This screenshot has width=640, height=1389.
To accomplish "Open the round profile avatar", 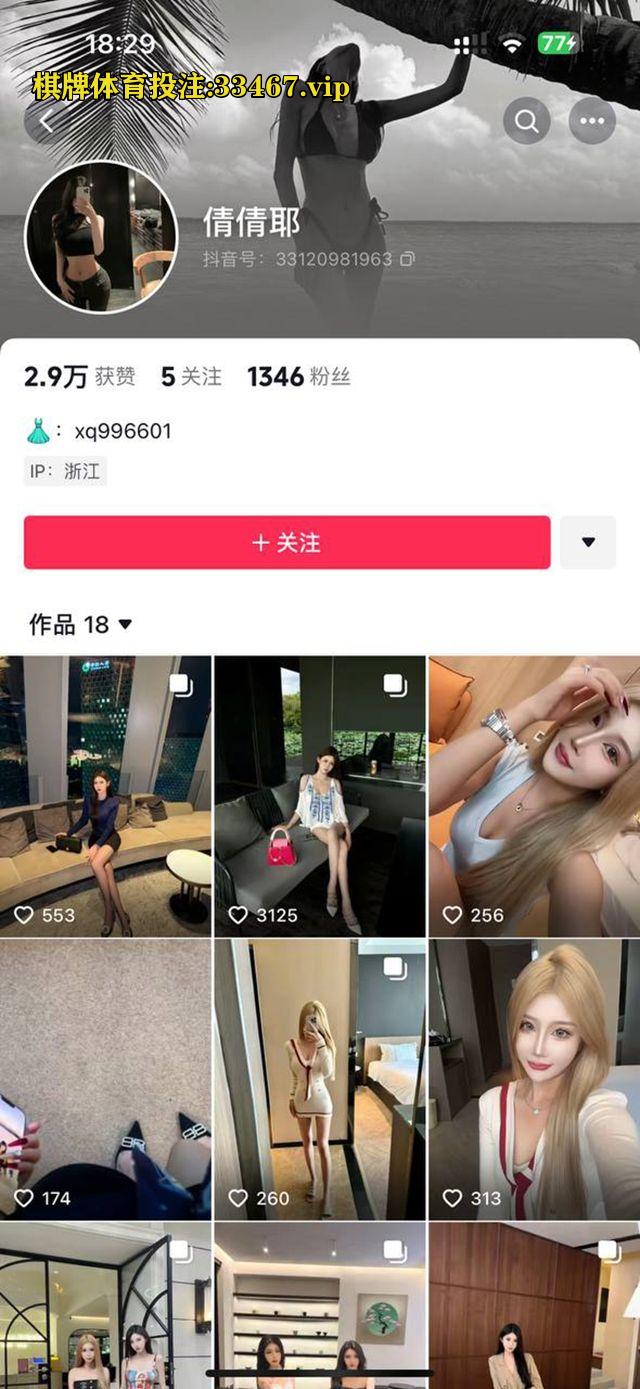I will pyautogui.click(x=101, y=238).
